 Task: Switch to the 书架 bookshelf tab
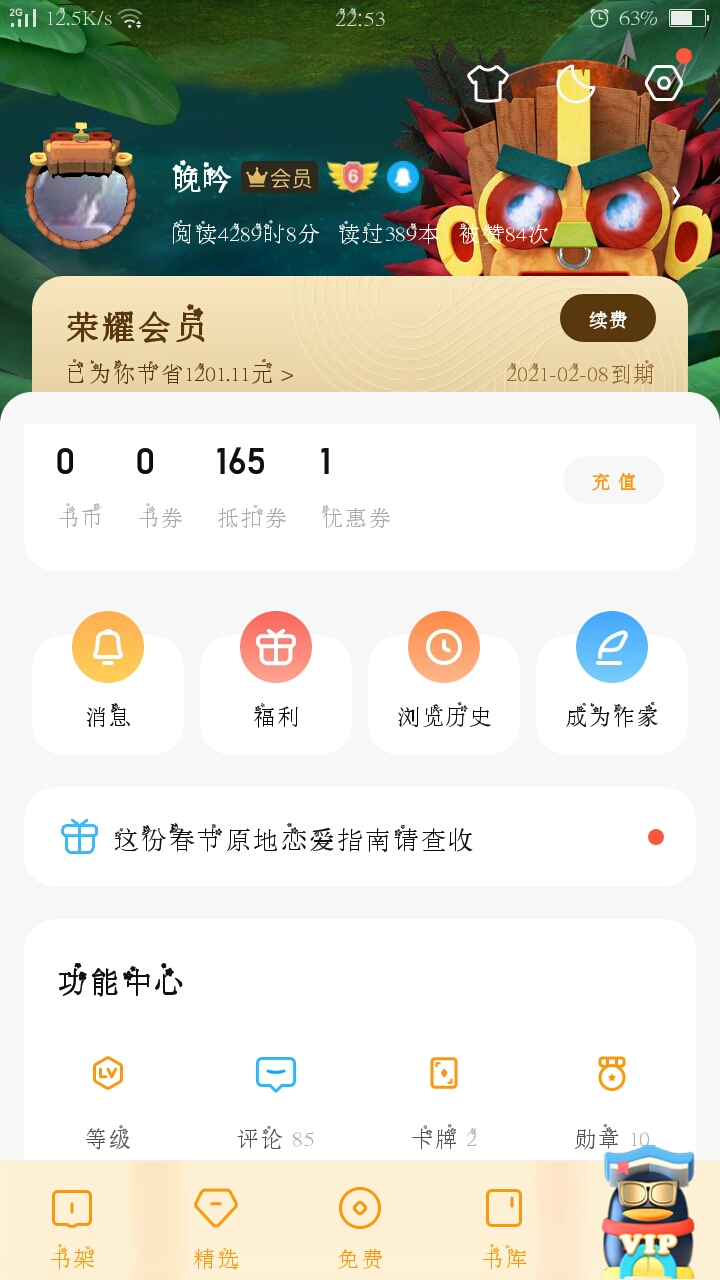(x=72, y=1228)
